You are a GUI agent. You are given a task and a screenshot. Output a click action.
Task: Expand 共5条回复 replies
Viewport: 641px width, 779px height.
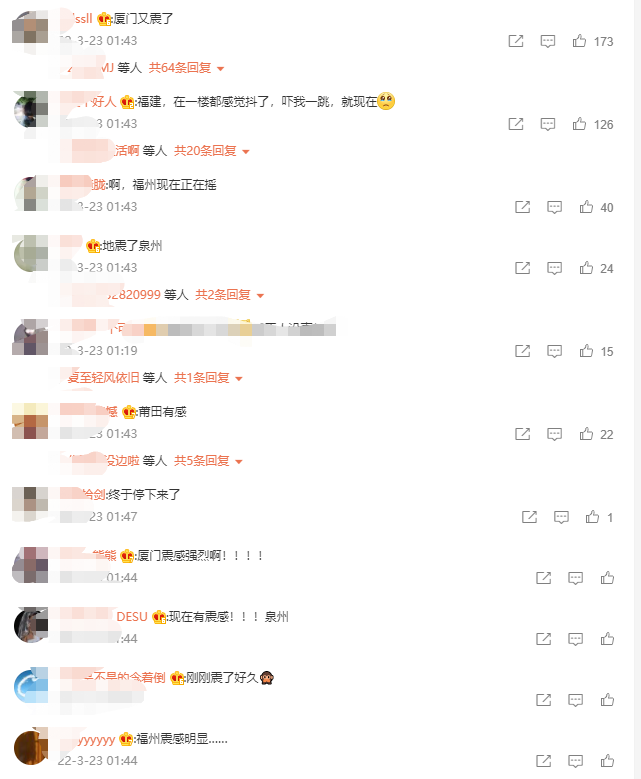coord(208,461)
